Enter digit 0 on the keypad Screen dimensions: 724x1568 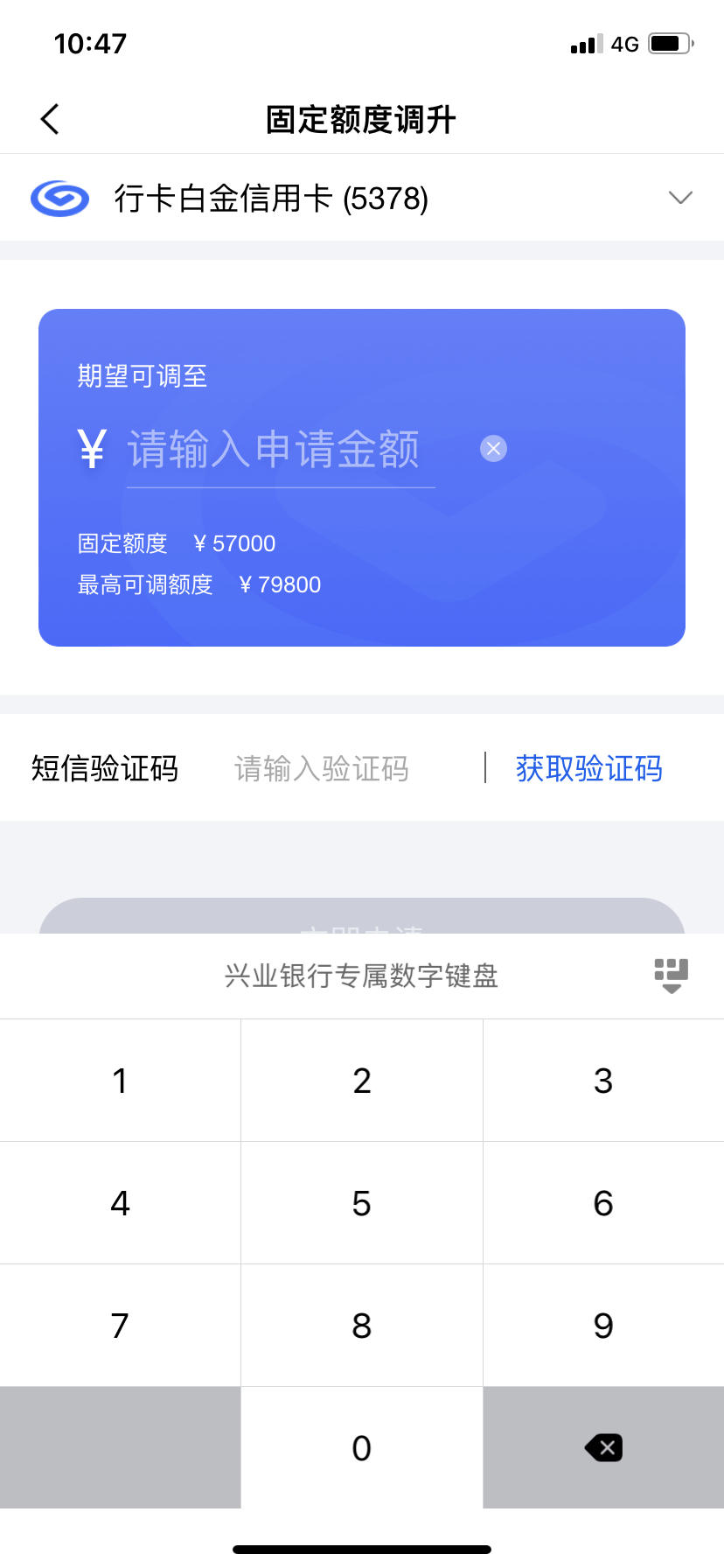coord(362,1448)
